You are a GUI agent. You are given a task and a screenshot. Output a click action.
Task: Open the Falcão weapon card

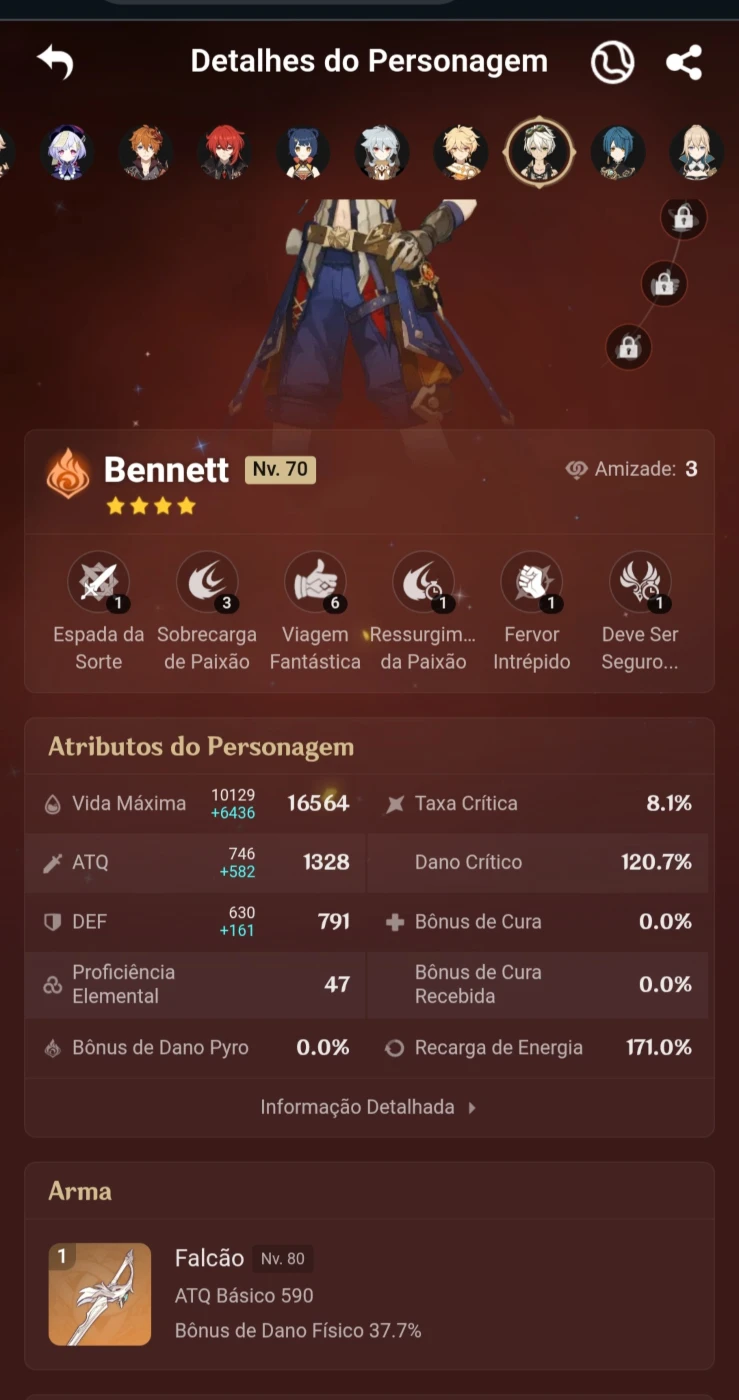tap(369, 1294)
